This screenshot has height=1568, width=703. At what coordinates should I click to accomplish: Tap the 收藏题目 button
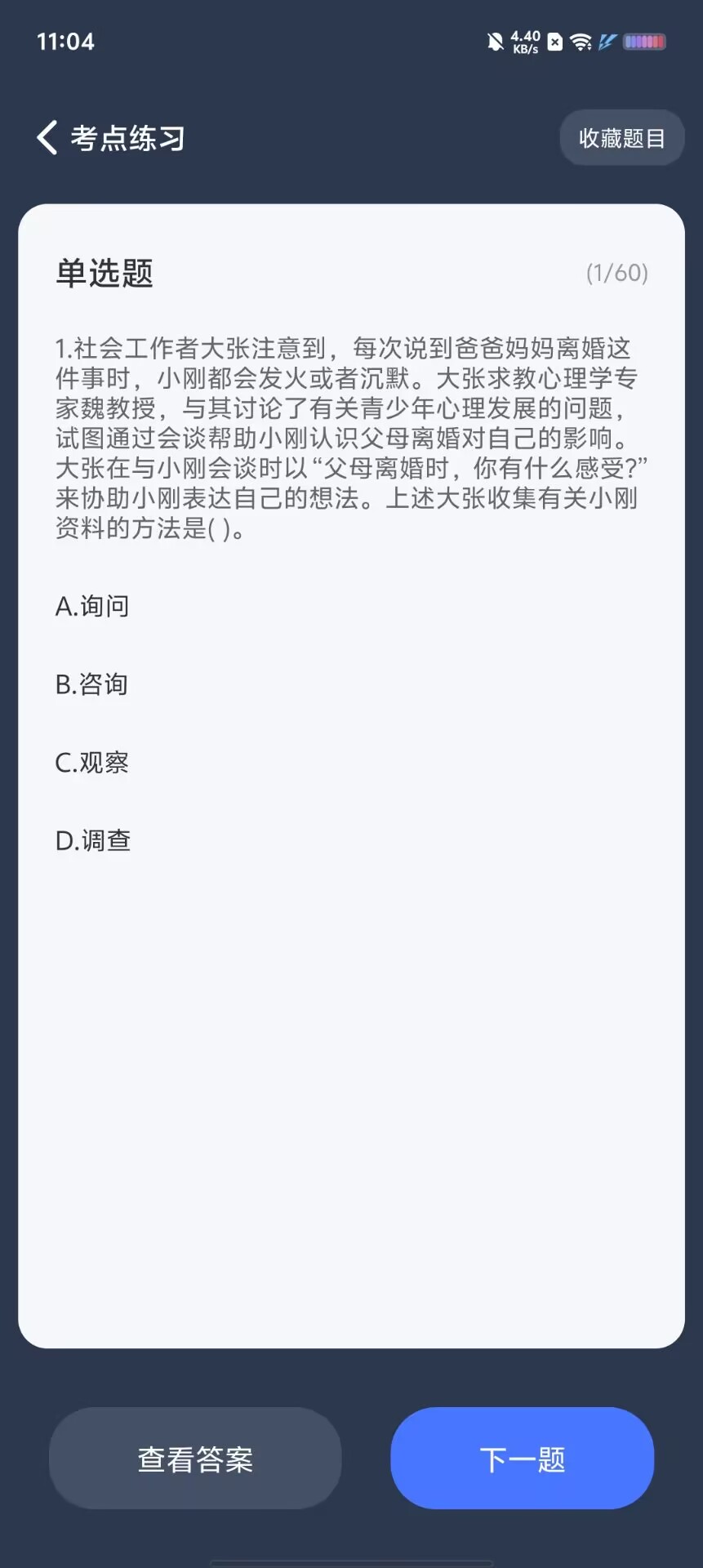(x=621, y=138)
